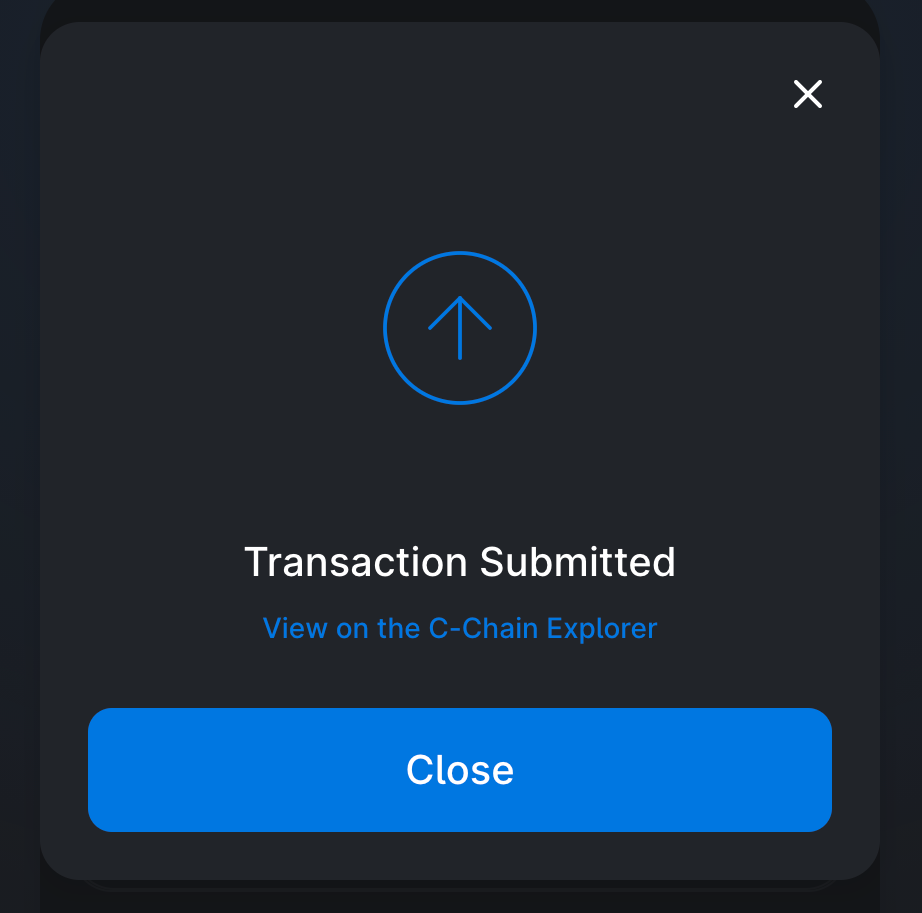Open View on the C-Chain Explorer link
Image resolution: width=922 pixels, height=913 pixels.
[x=460, y=628]
